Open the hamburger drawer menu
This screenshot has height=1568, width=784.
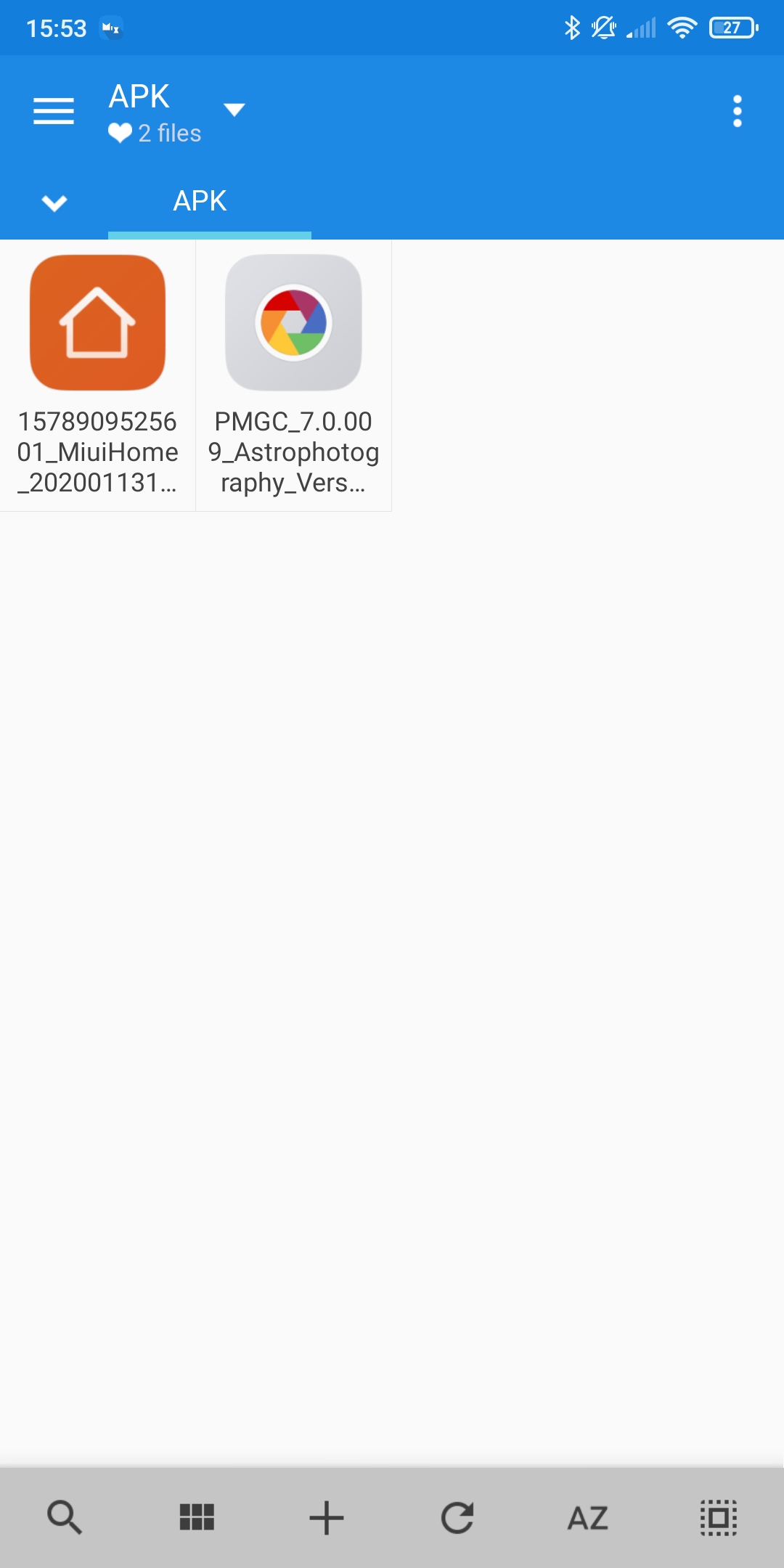coord(54,111)
